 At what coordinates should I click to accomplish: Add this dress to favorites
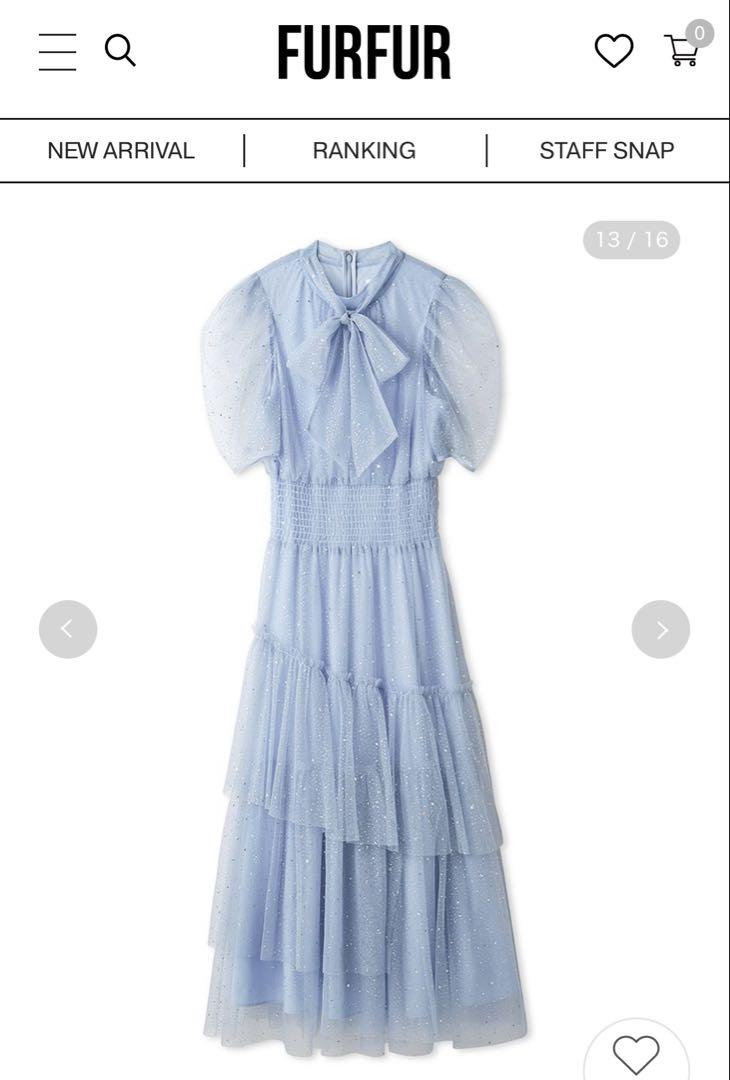click(636, 1053)
